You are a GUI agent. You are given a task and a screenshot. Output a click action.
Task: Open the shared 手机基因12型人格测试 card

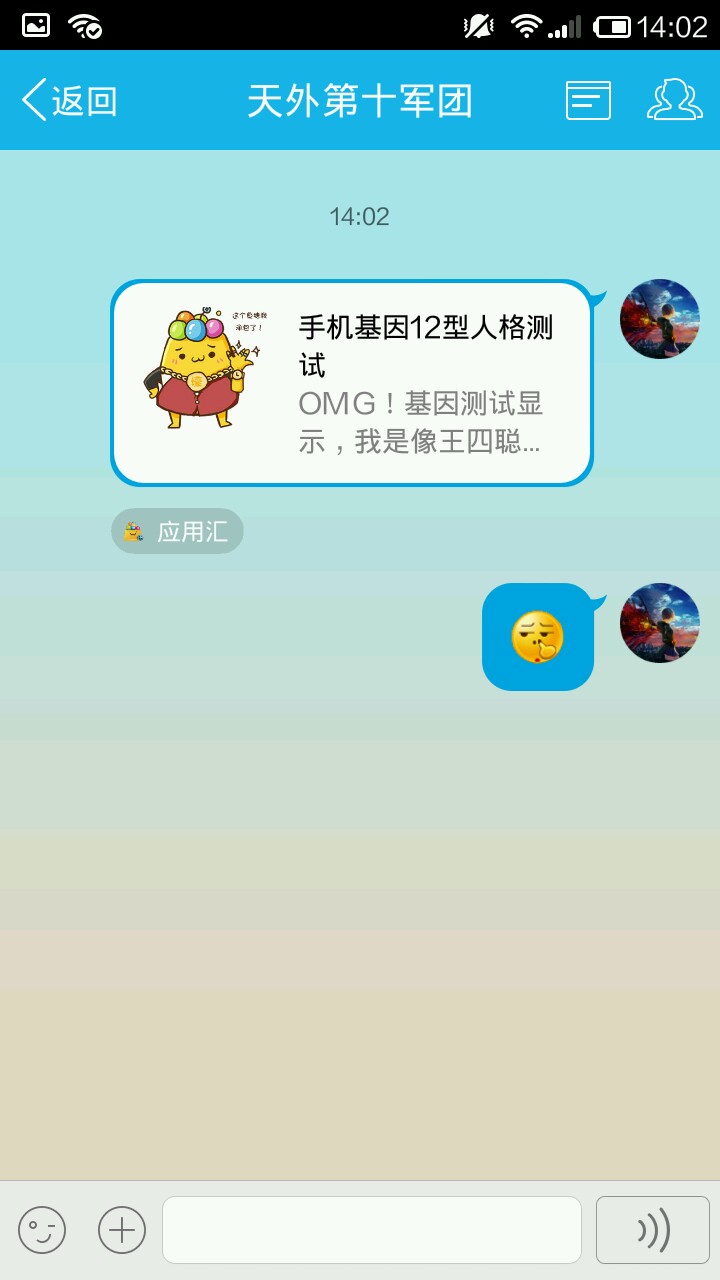(352, 383)
